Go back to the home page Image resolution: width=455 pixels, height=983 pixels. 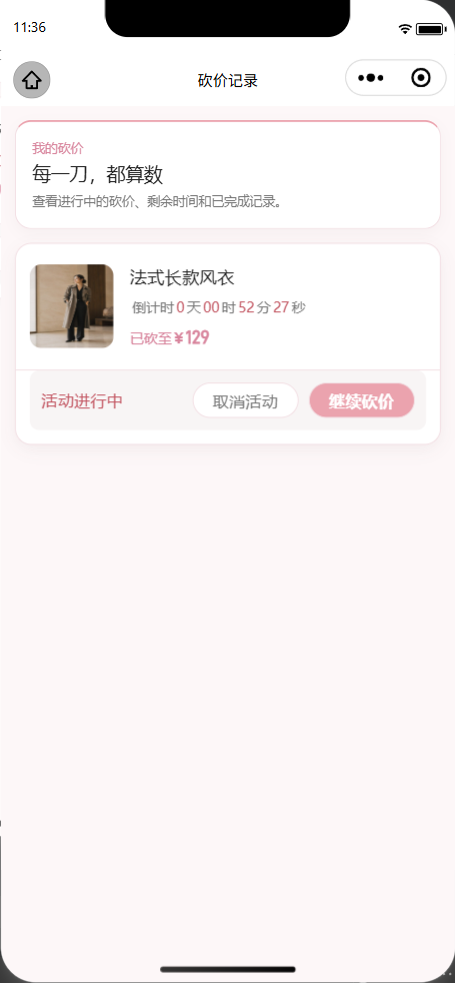point(31,80)
